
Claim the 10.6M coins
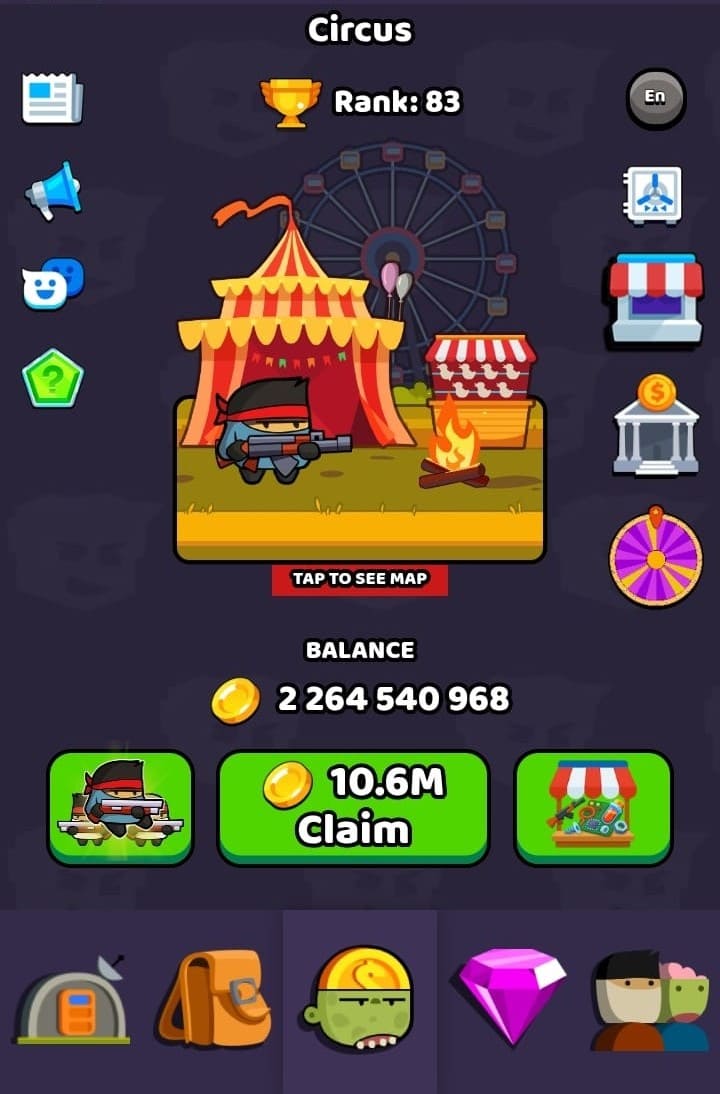coord(353,807)
